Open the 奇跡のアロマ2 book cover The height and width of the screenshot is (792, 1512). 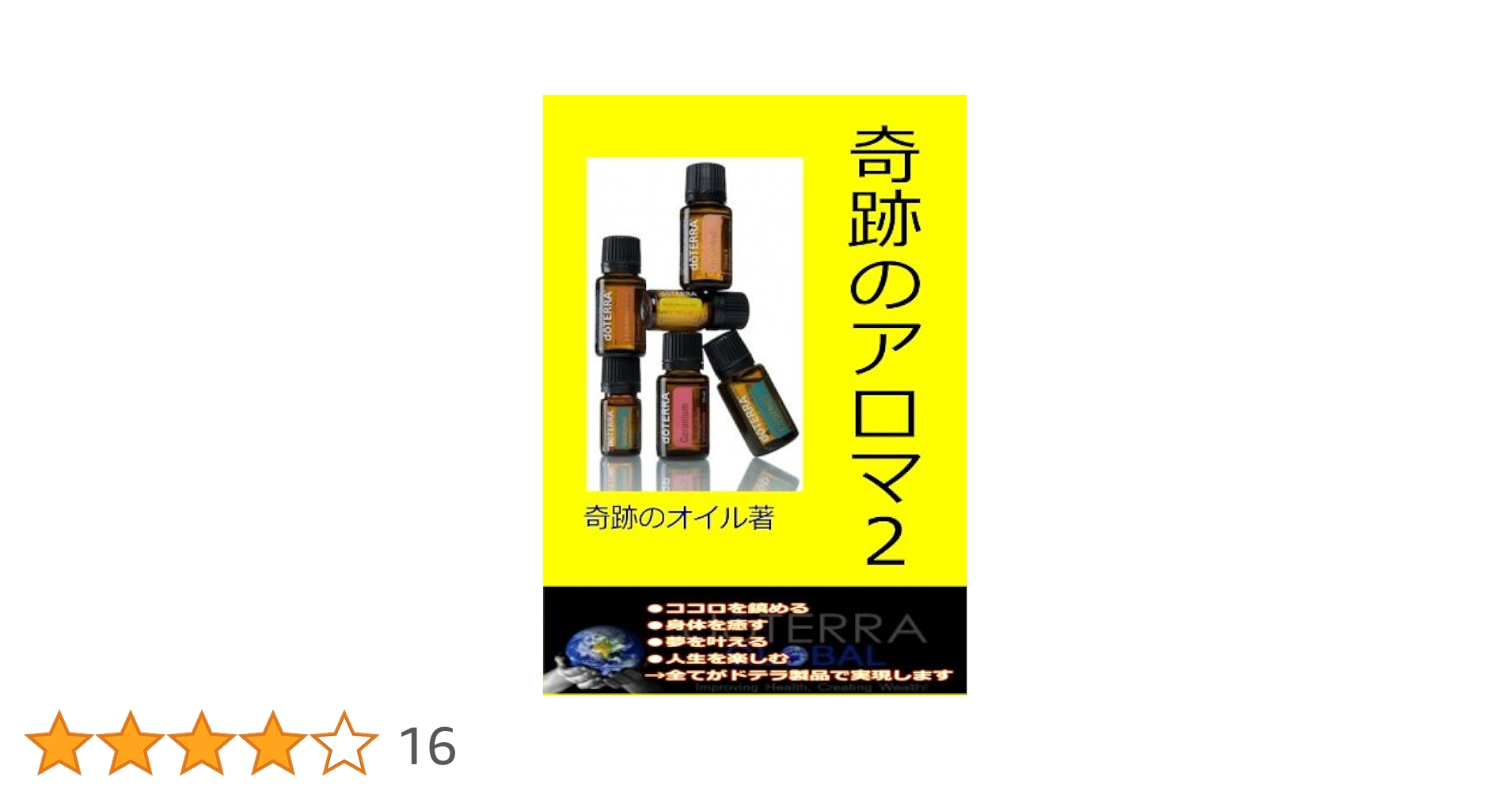pyautogui.click(x=754, y=395)
